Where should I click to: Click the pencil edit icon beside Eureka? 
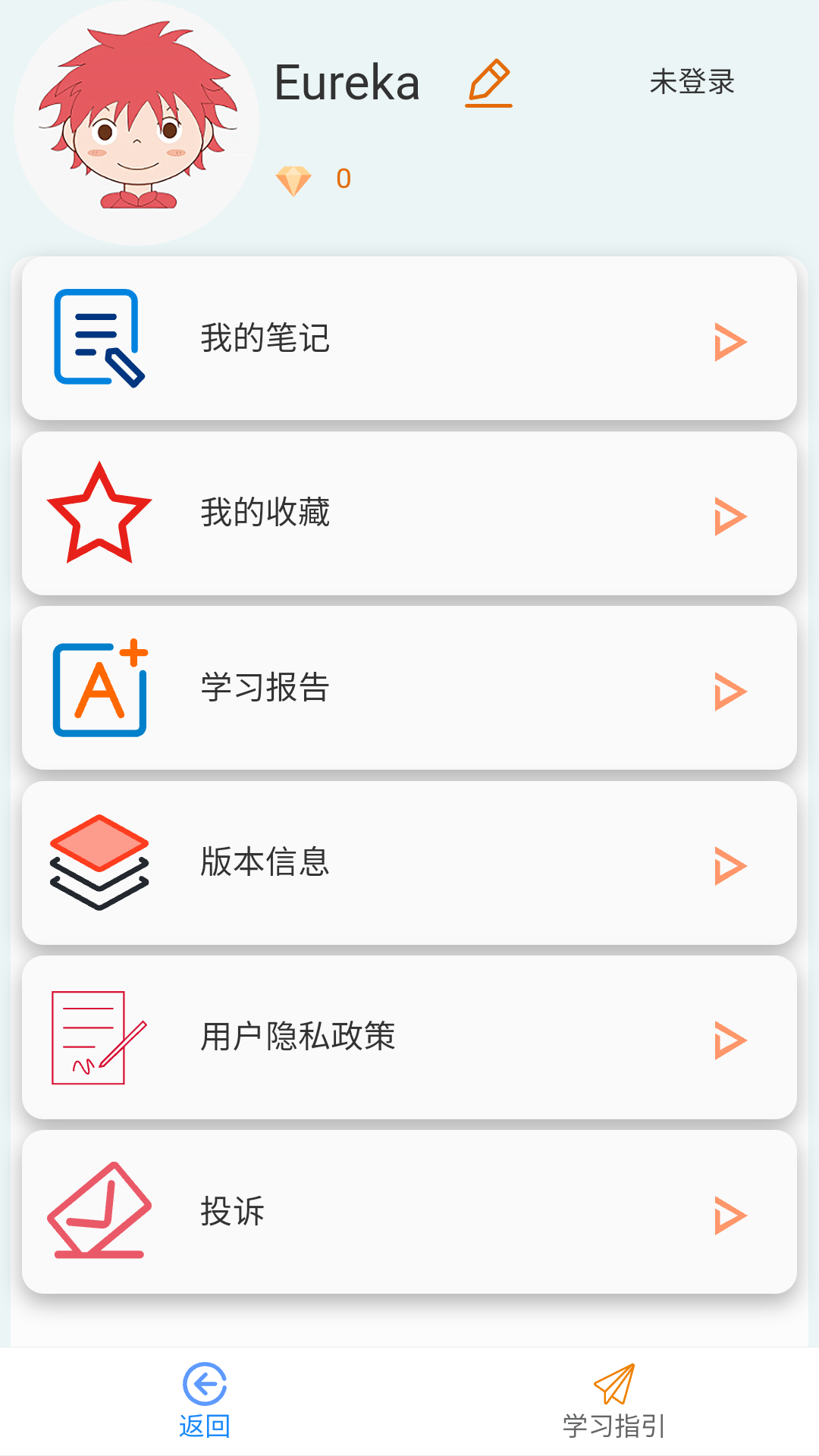point(488,83)
